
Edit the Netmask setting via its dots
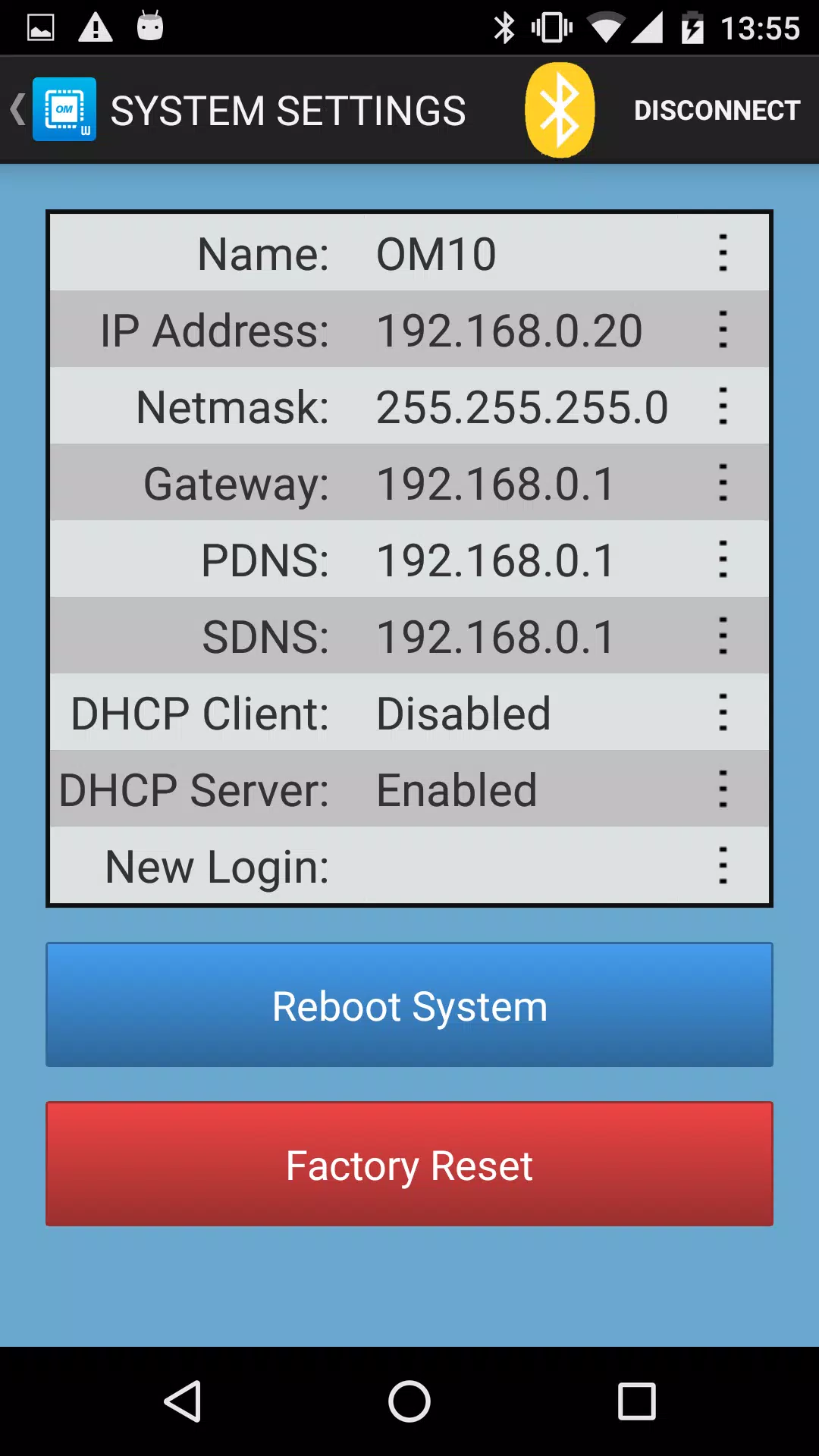click(723, 406)
